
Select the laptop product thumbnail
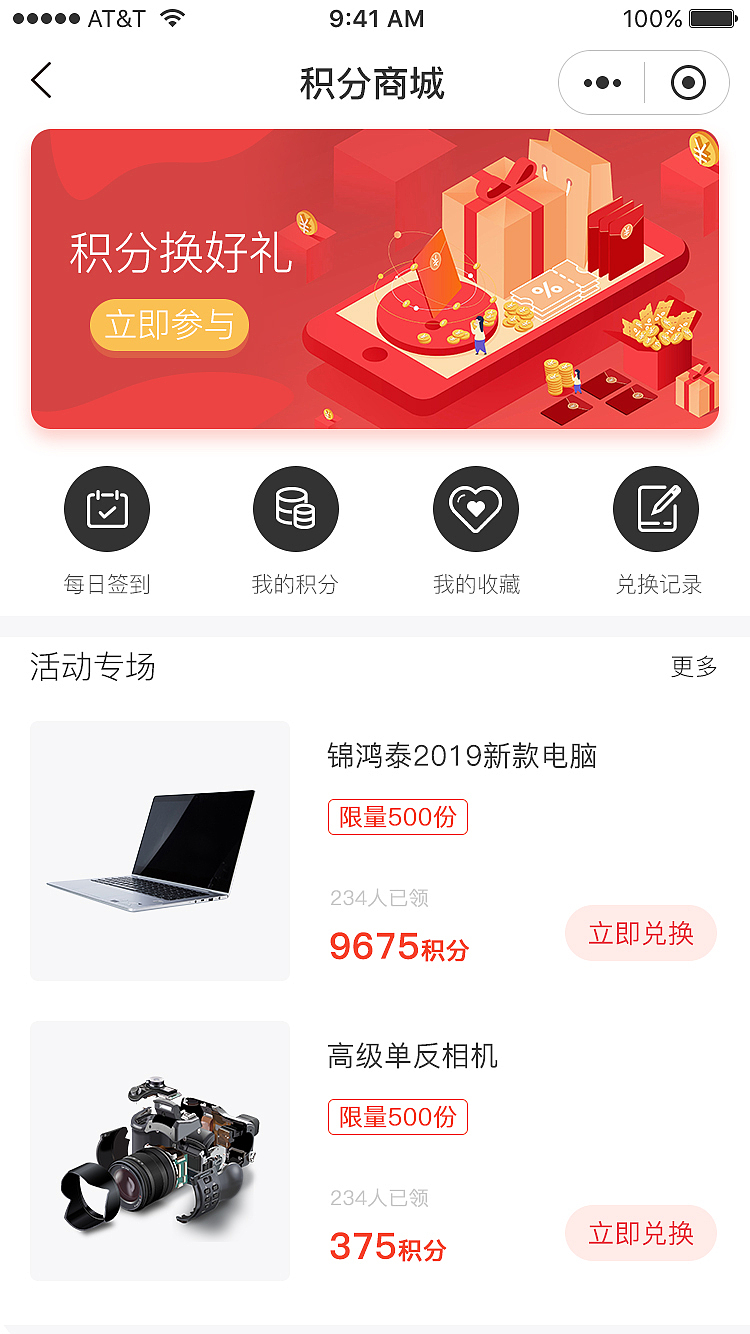159,851
